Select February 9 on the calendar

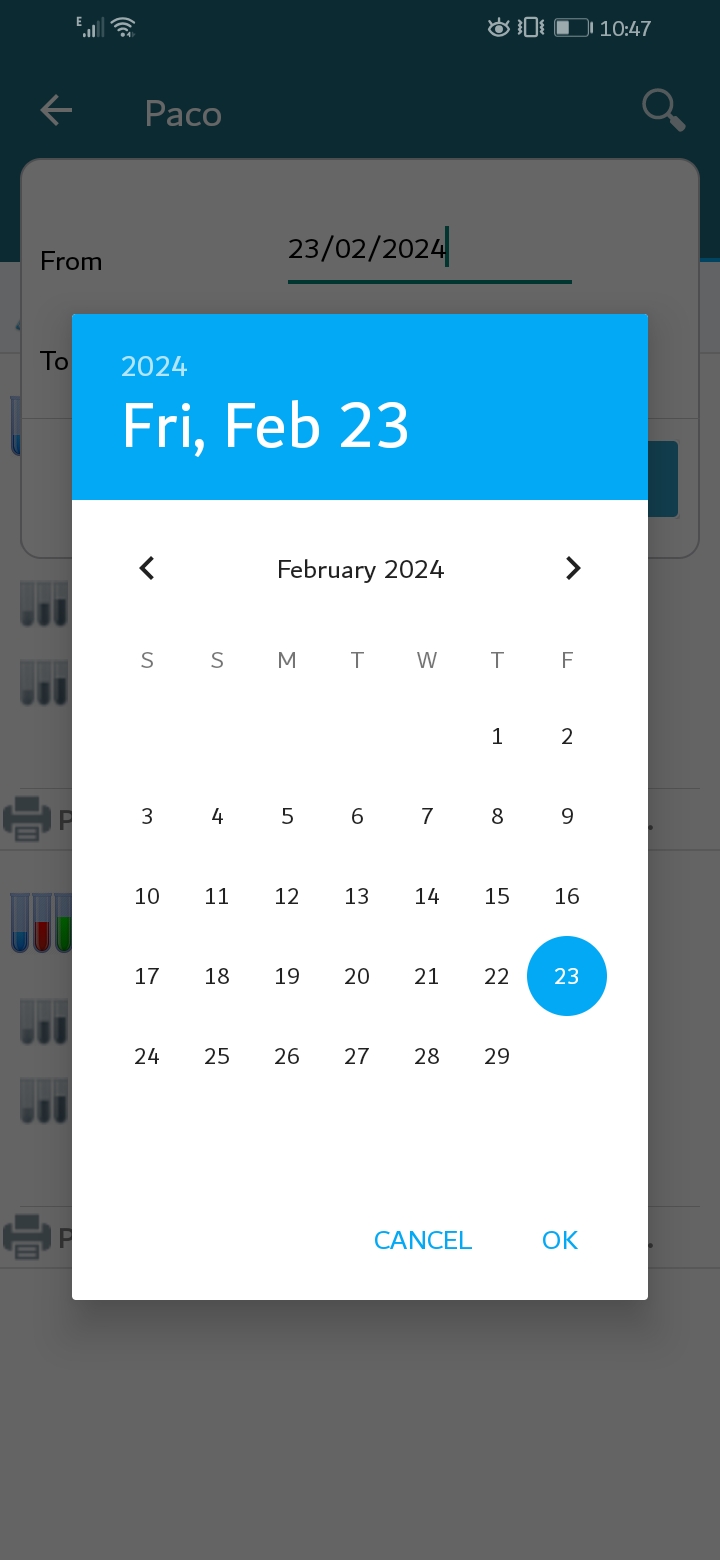(x=567, y=816)
